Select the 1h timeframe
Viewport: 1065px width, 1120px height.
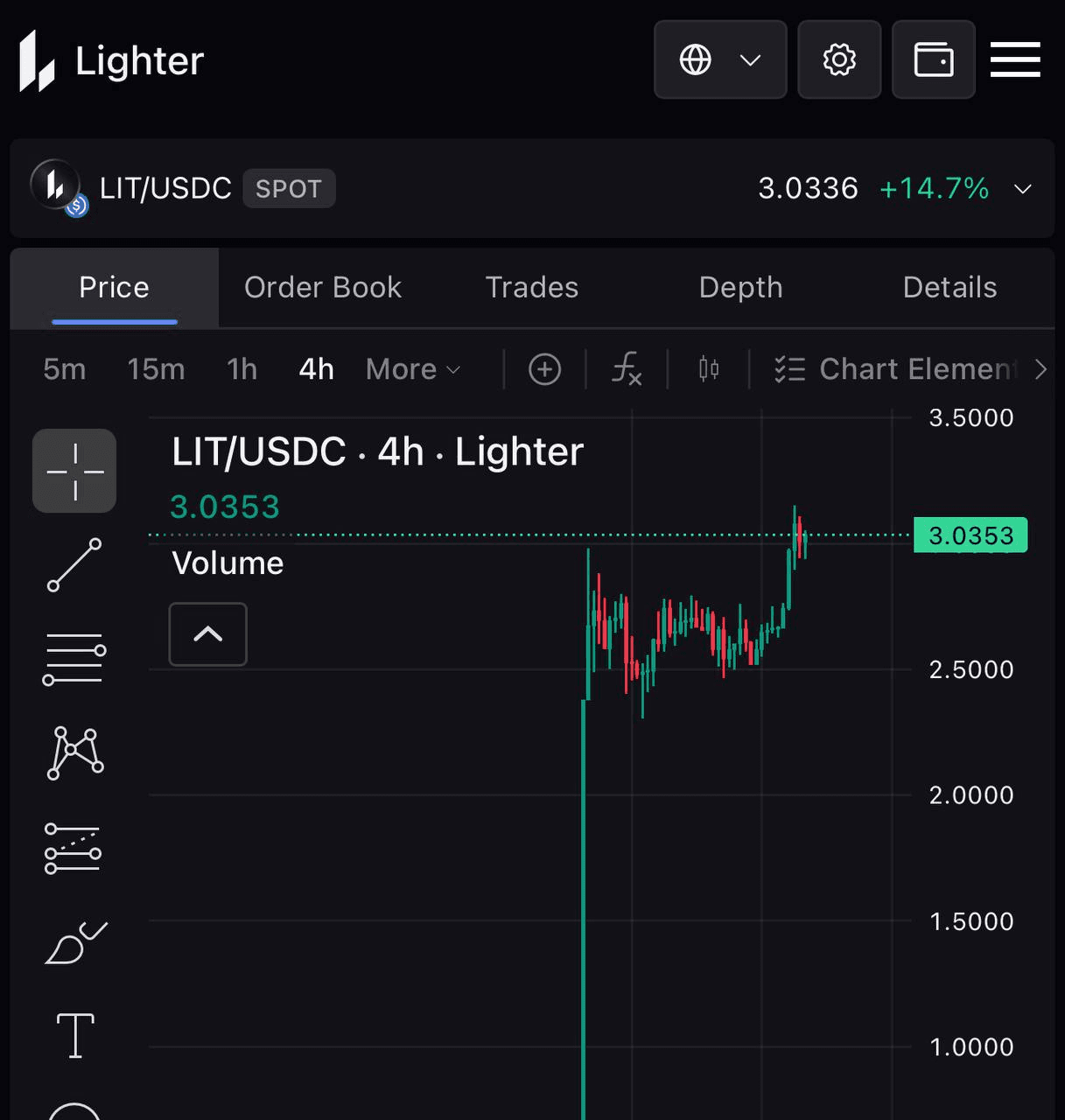[x=242, y=369]
